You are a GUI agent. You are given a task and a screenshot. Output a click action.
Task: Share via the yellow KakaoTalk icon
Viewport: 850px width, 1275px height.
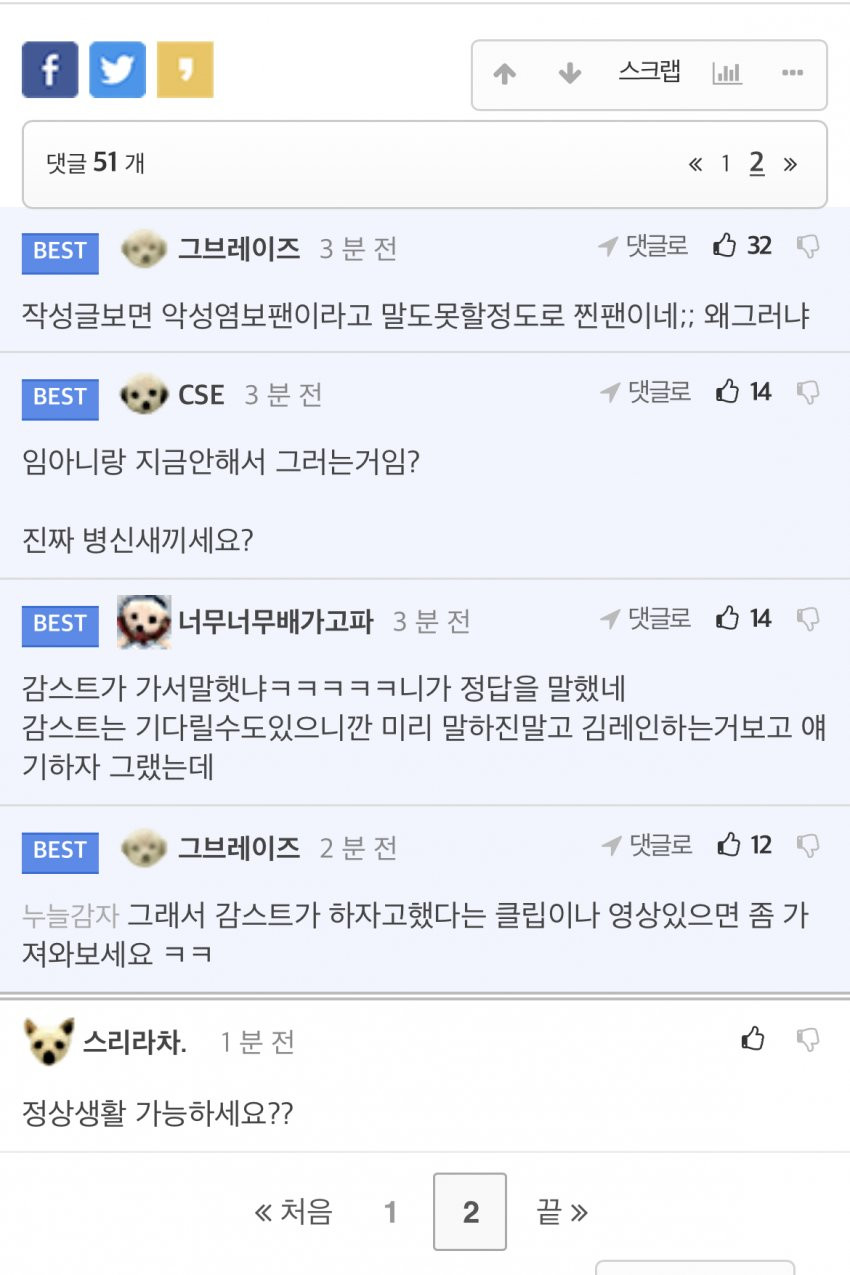click(x=185, y=70)
